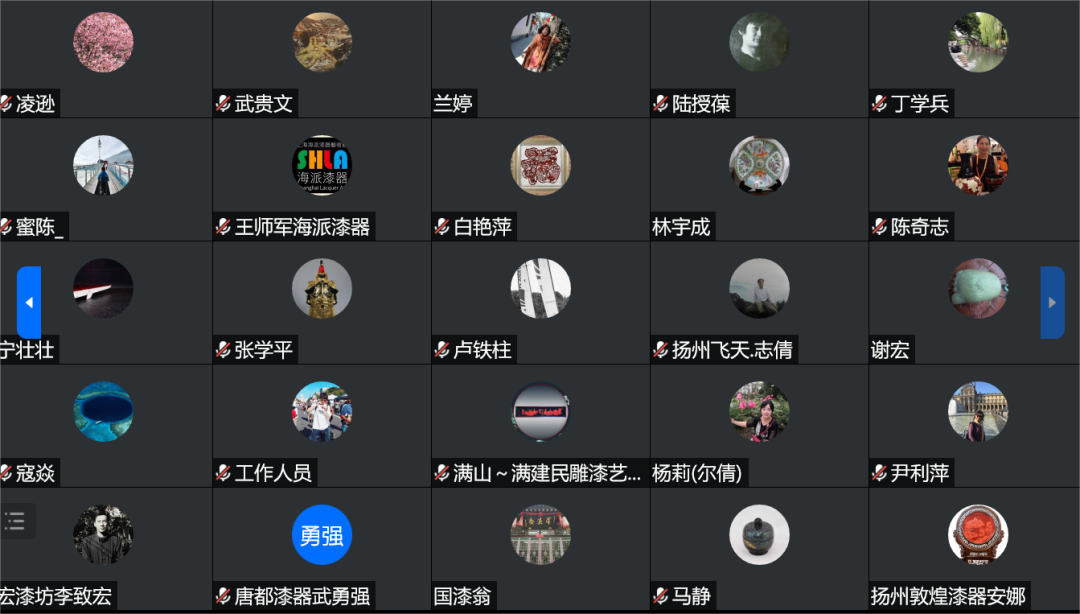Select 白艳萍's video tile
1080x614 pixels.
pyautogui.click(x=541, y=178)
